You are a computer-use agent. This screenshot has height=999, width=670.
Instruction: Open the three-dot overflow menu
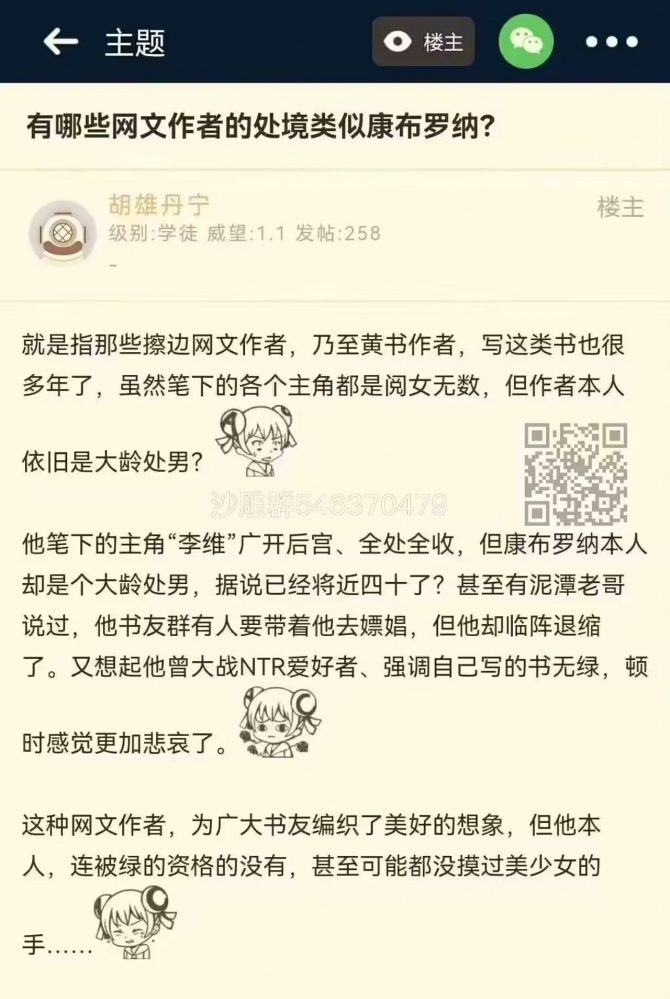coord(611,42)
